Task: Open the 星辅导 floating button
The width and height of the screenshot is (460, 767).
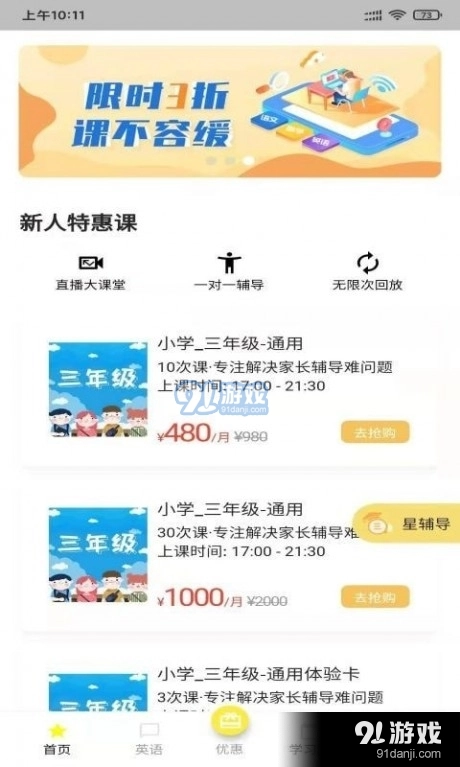Action: [x=407, y=524]
